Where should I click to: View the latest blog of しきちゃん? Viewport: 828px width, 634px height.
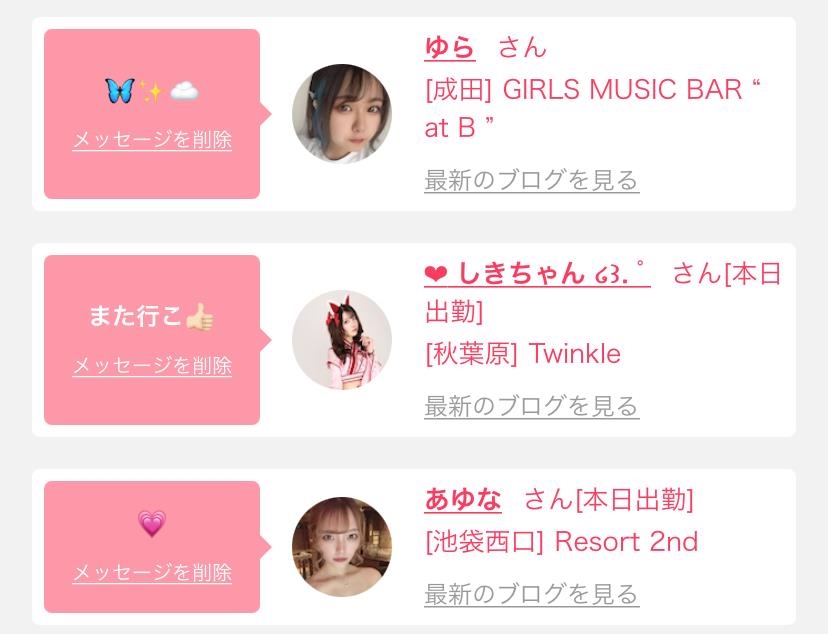tap(531, 407)
